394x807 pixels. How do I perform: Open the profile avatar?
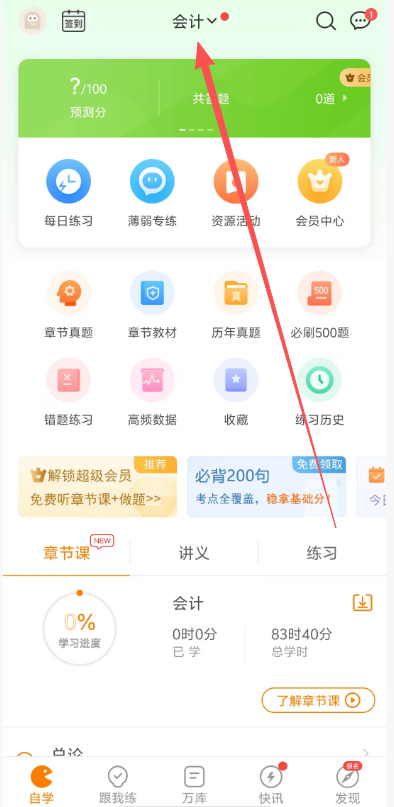click(x=32, y=21)
